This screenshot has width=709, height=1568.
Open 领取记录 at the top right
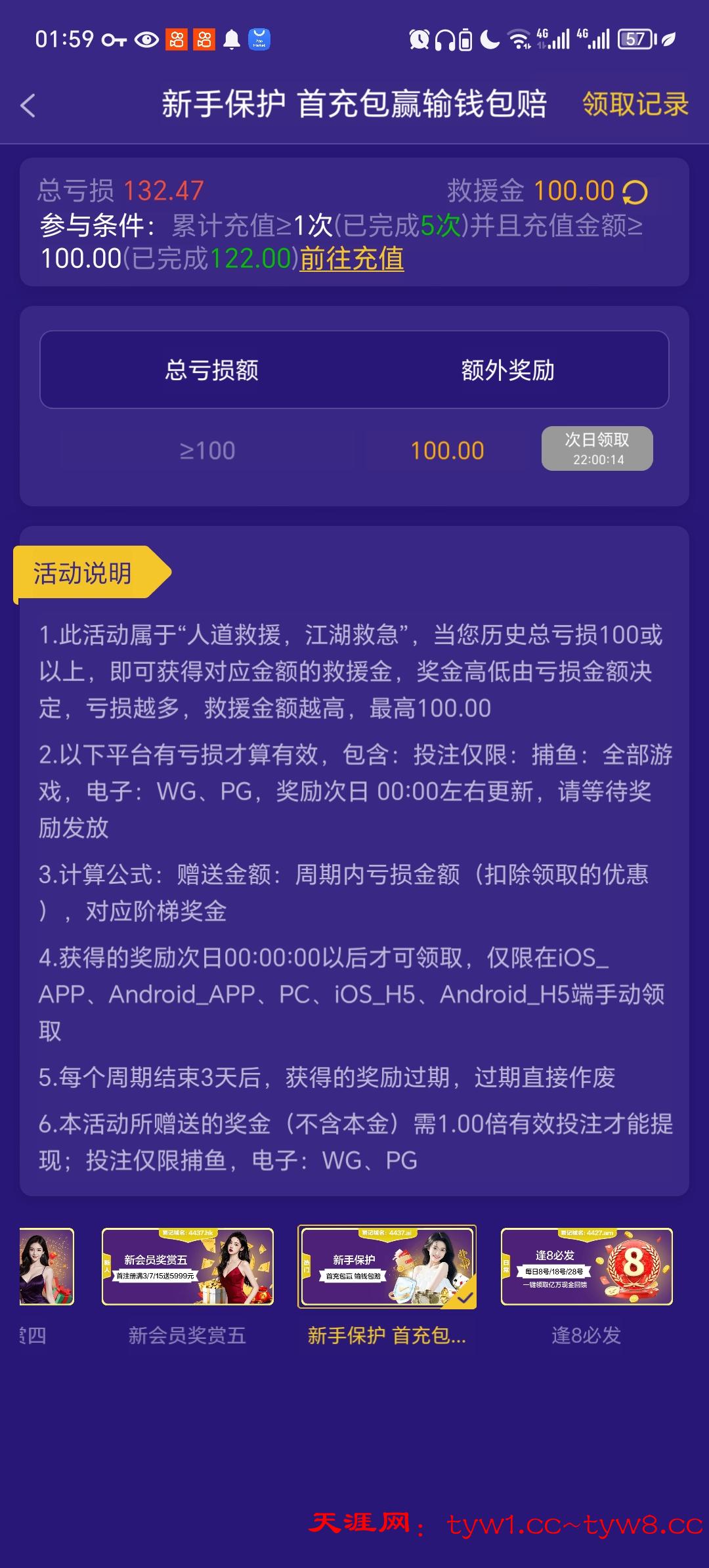(x=634, y=104)
